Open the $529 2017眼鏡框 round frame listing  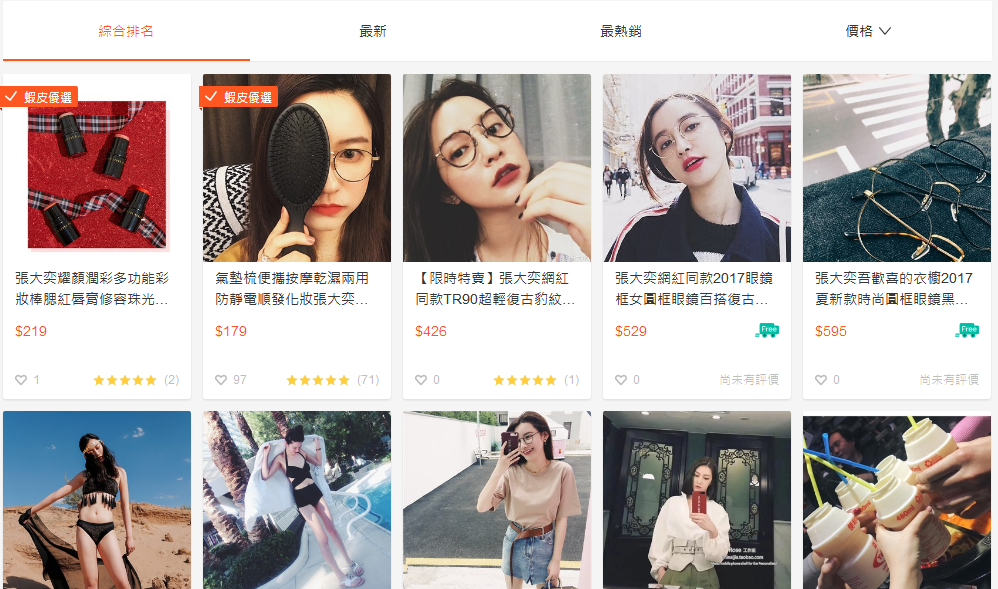point(697,170)
